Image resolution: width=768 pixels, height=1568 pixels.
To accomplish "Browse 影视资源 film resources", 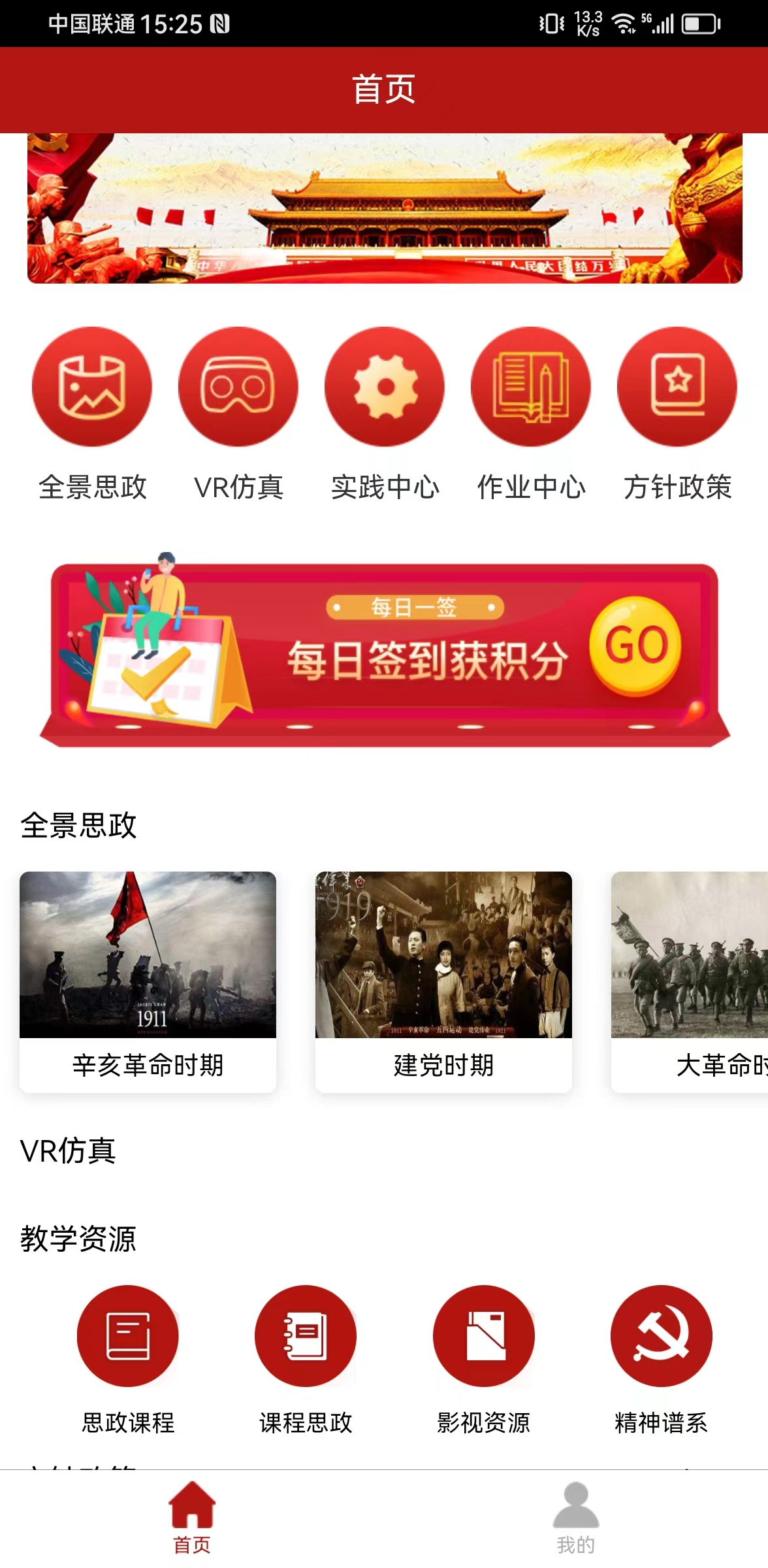I will (x=484, y=1336).
